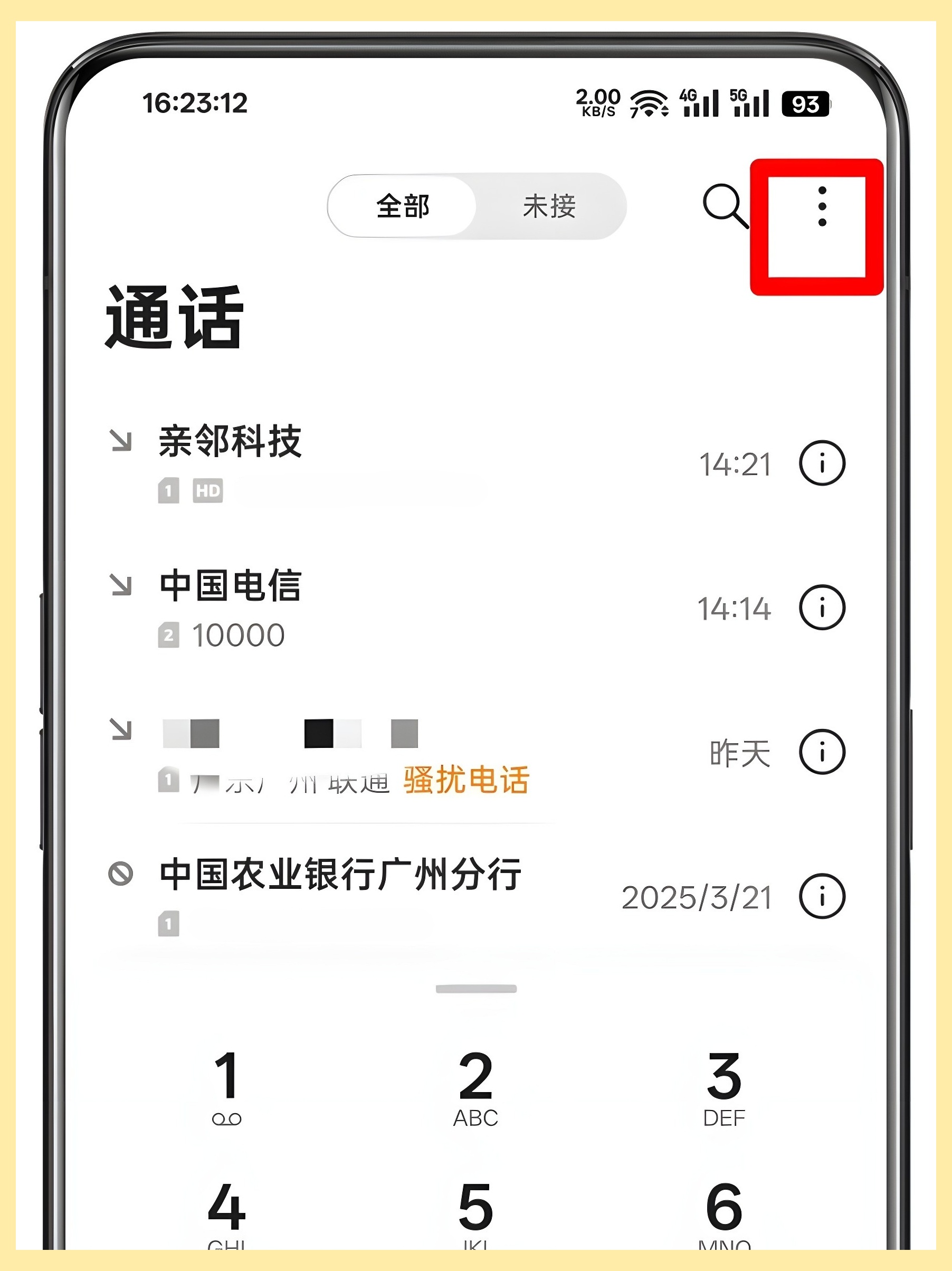Viewport: 952px width, 1271px height.
Task: View details of the 中国农业银行广州分行 call
Action: (822, 896)
